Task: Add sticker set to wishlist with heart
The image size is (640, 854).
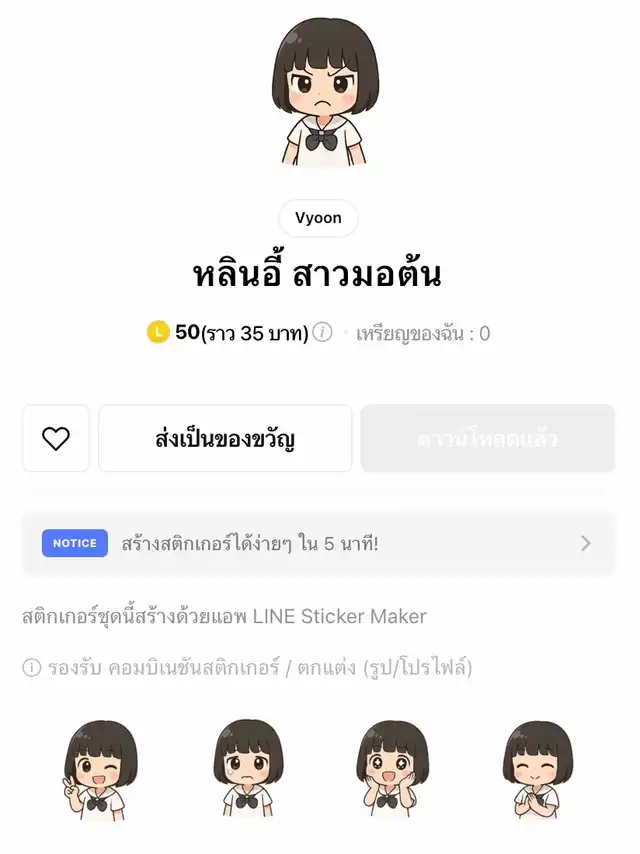Action: click(56, 438)
